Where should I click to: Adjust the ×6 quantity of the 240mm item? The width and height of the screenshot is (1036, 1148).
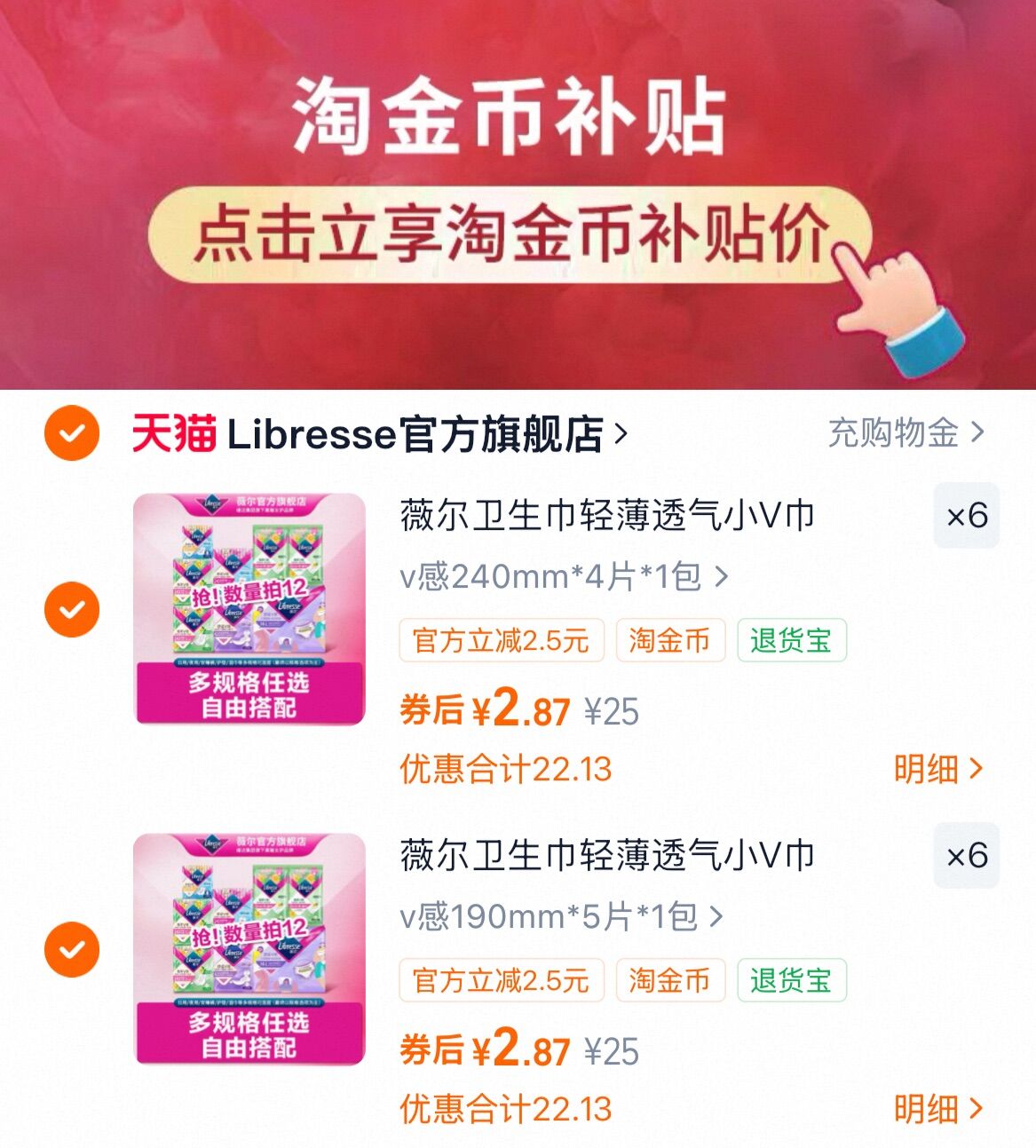(966, 516)
